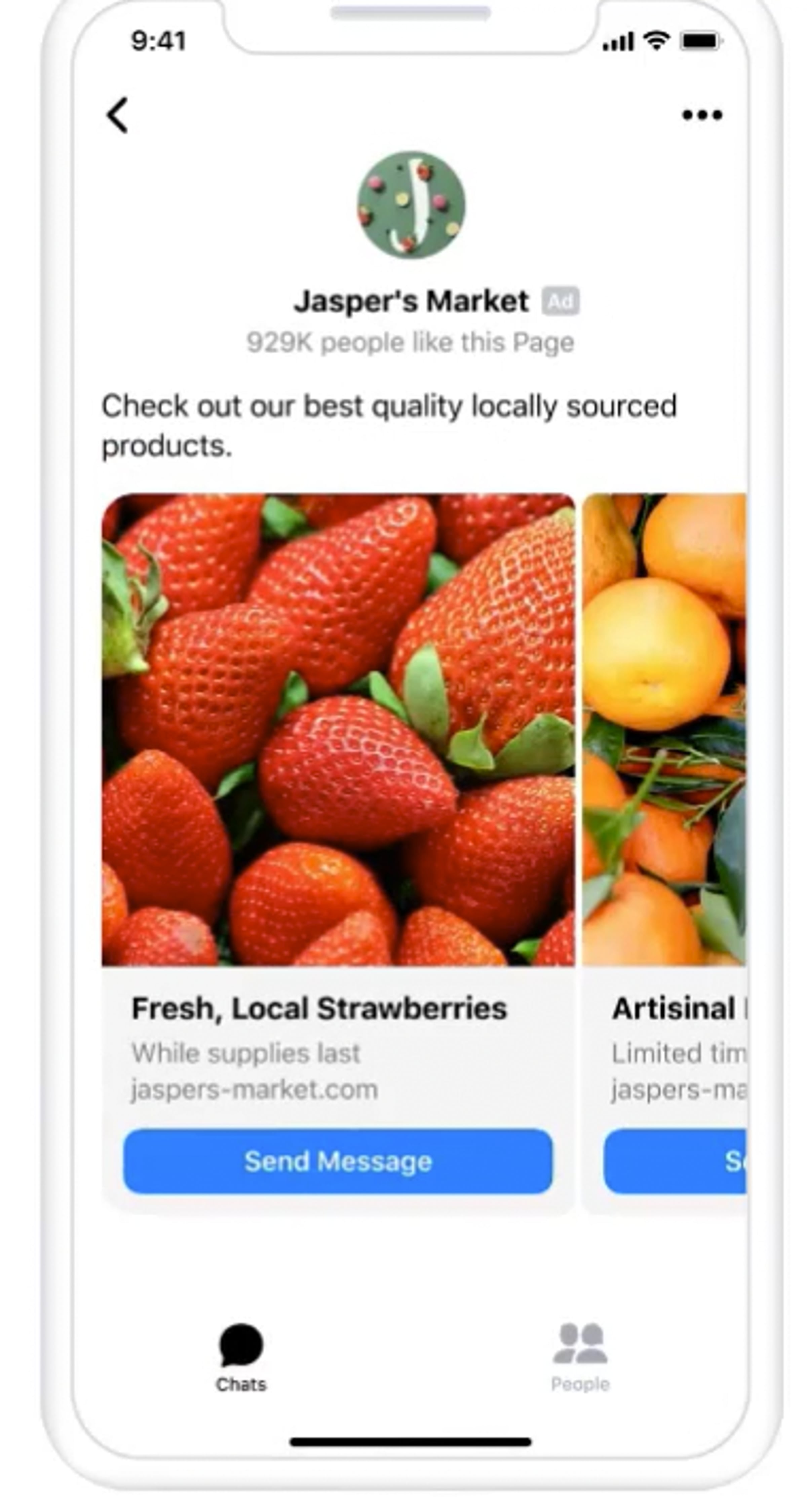Open the three-dot overflow menu
This screenshot has width=807, height=1512.
pos(701,115)
